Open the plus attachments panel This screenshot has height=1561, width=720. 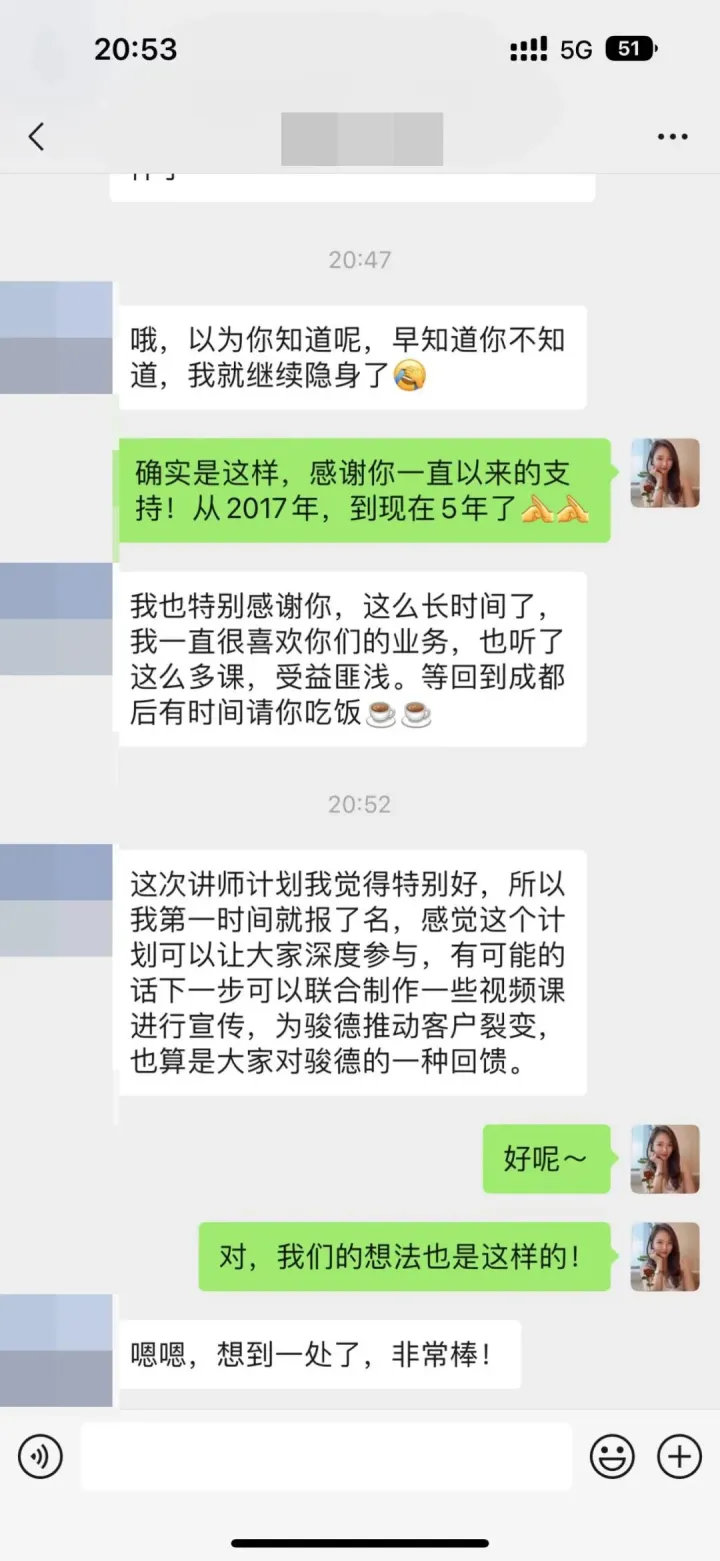coord(679,1457)
